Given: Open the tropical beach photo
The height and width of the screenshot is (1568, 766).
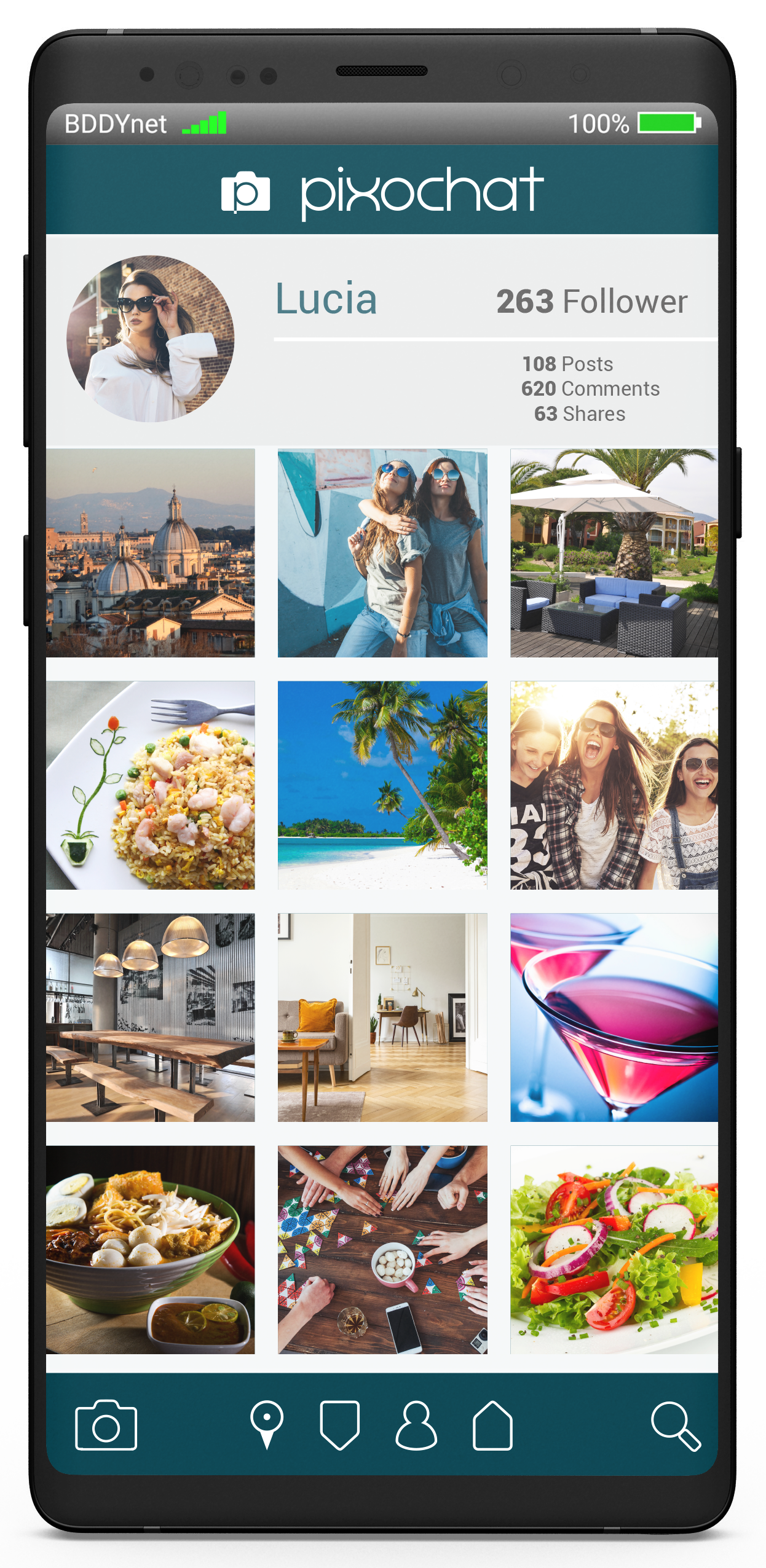Looking at the screenshot, I should click(382, 785).
